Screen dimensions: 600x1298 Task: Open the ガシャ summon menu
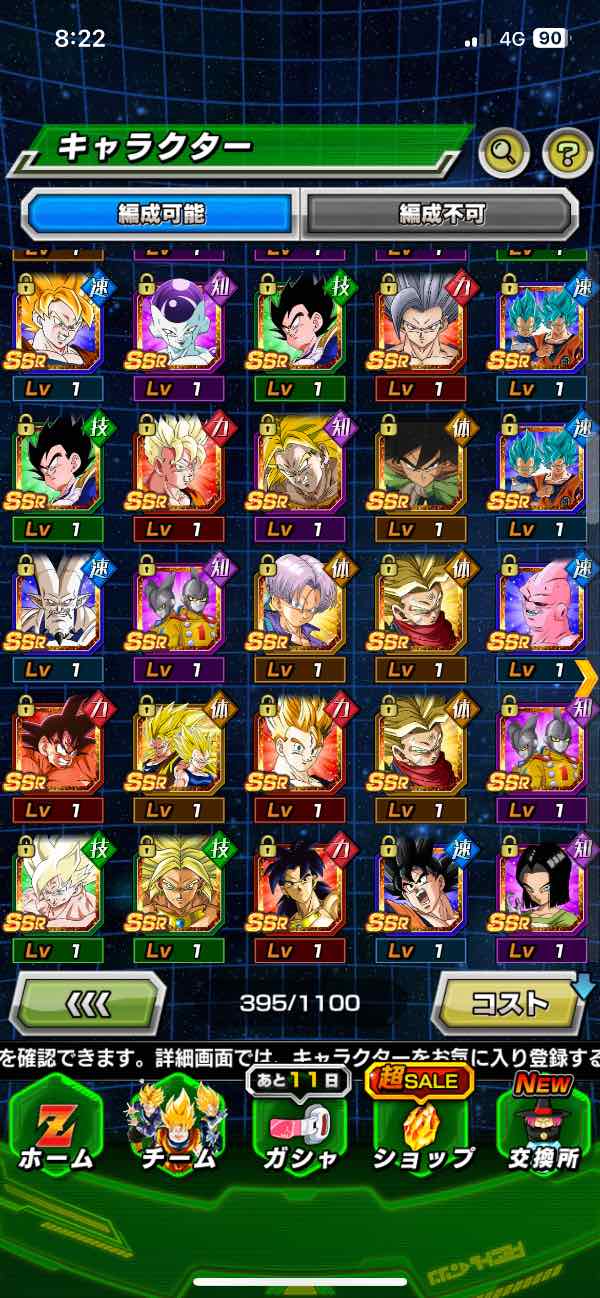point(298,1126)
